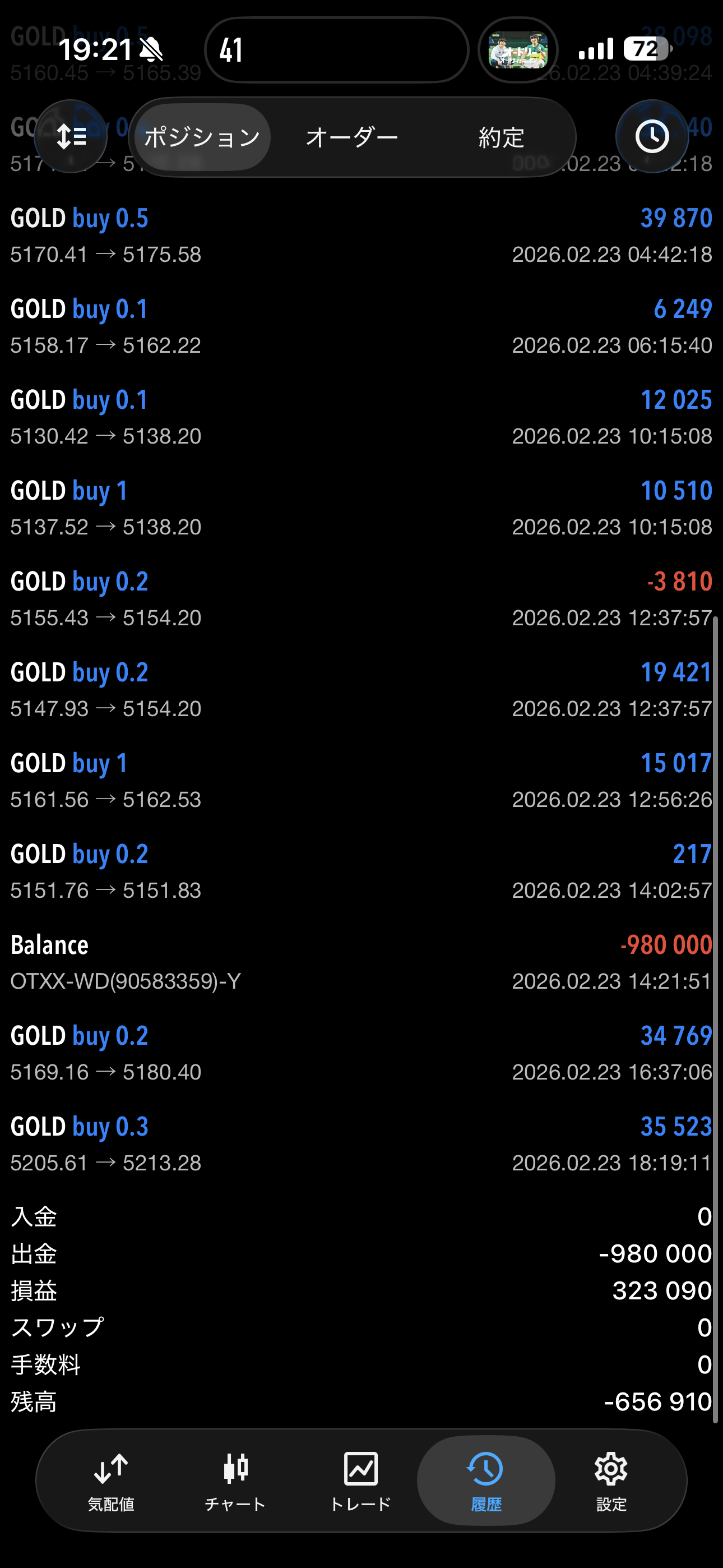
Task: View GOLD trade with profit 19 421
Action: click(361, 690)
